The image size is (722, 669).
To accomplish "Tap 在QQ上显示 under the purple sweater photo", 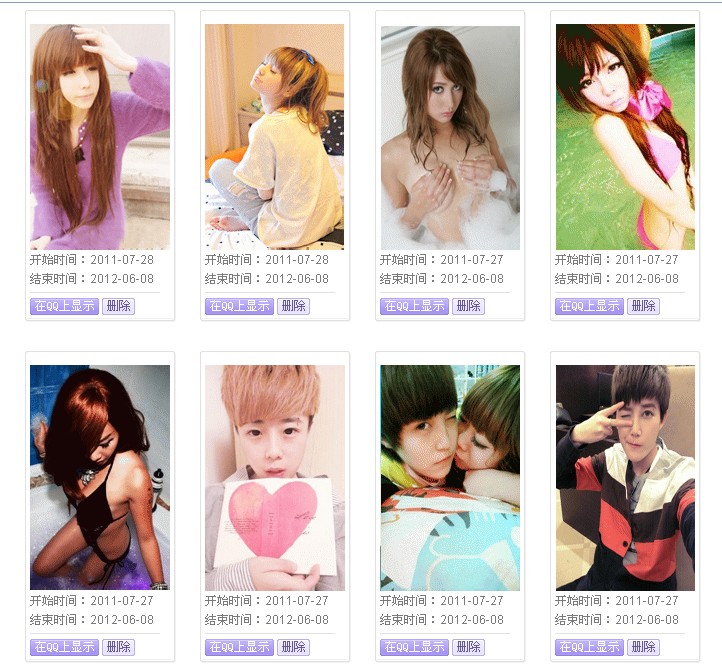I will click(64, 306).
